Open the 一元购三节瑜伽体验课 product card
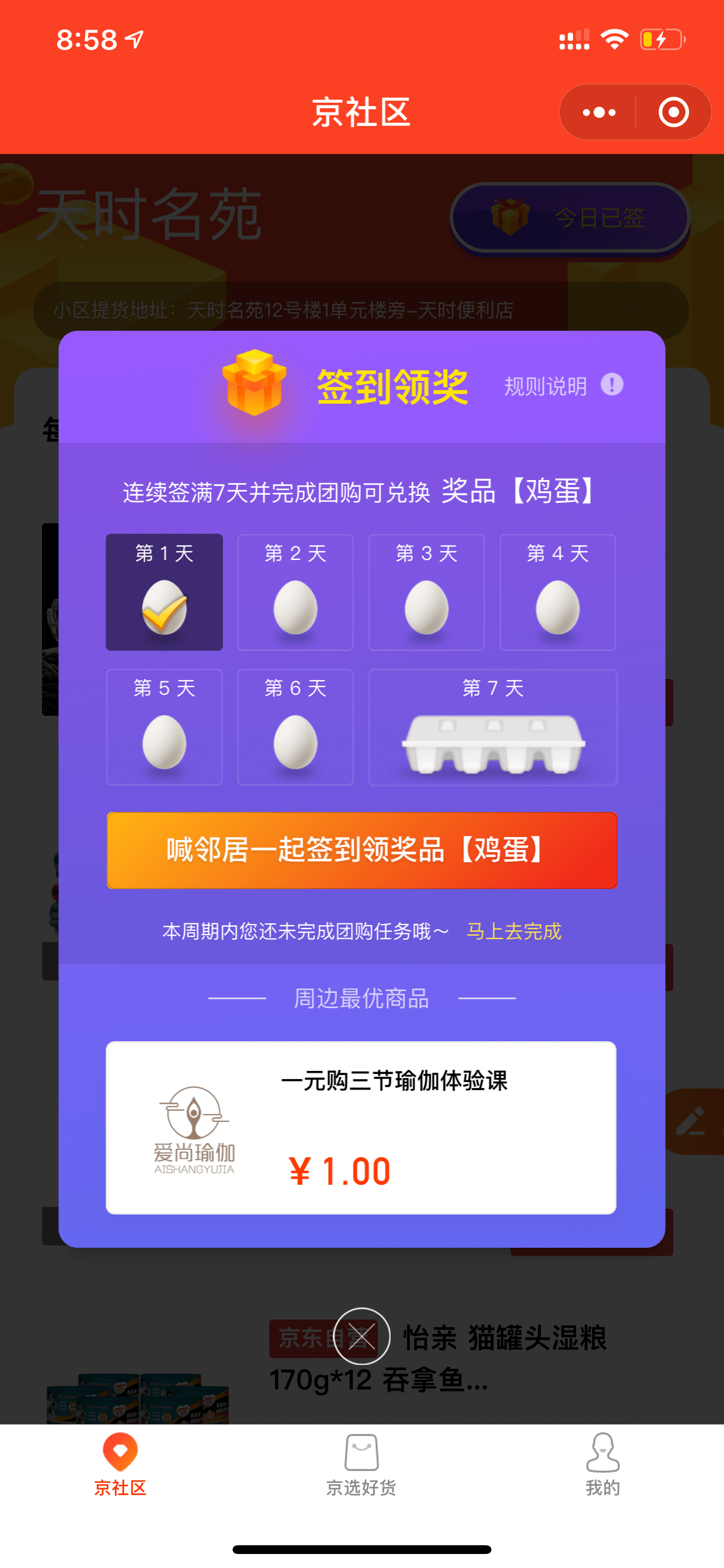The width and height of the screenshot is (724, 1568). click(361, 1128)
